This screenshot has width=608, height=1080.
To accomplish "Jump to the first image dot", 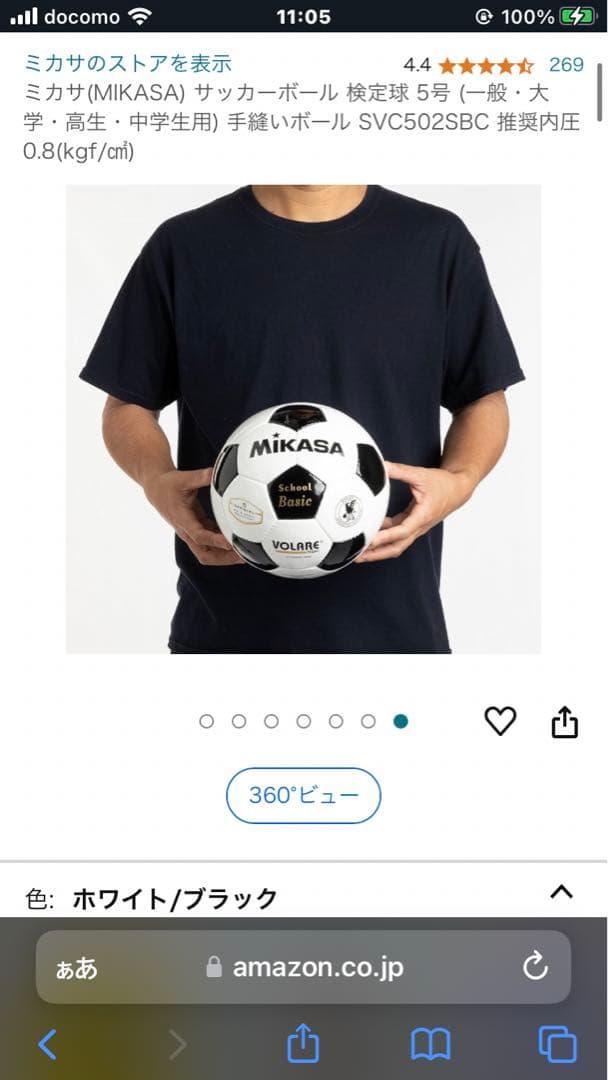I will [207, 721].
